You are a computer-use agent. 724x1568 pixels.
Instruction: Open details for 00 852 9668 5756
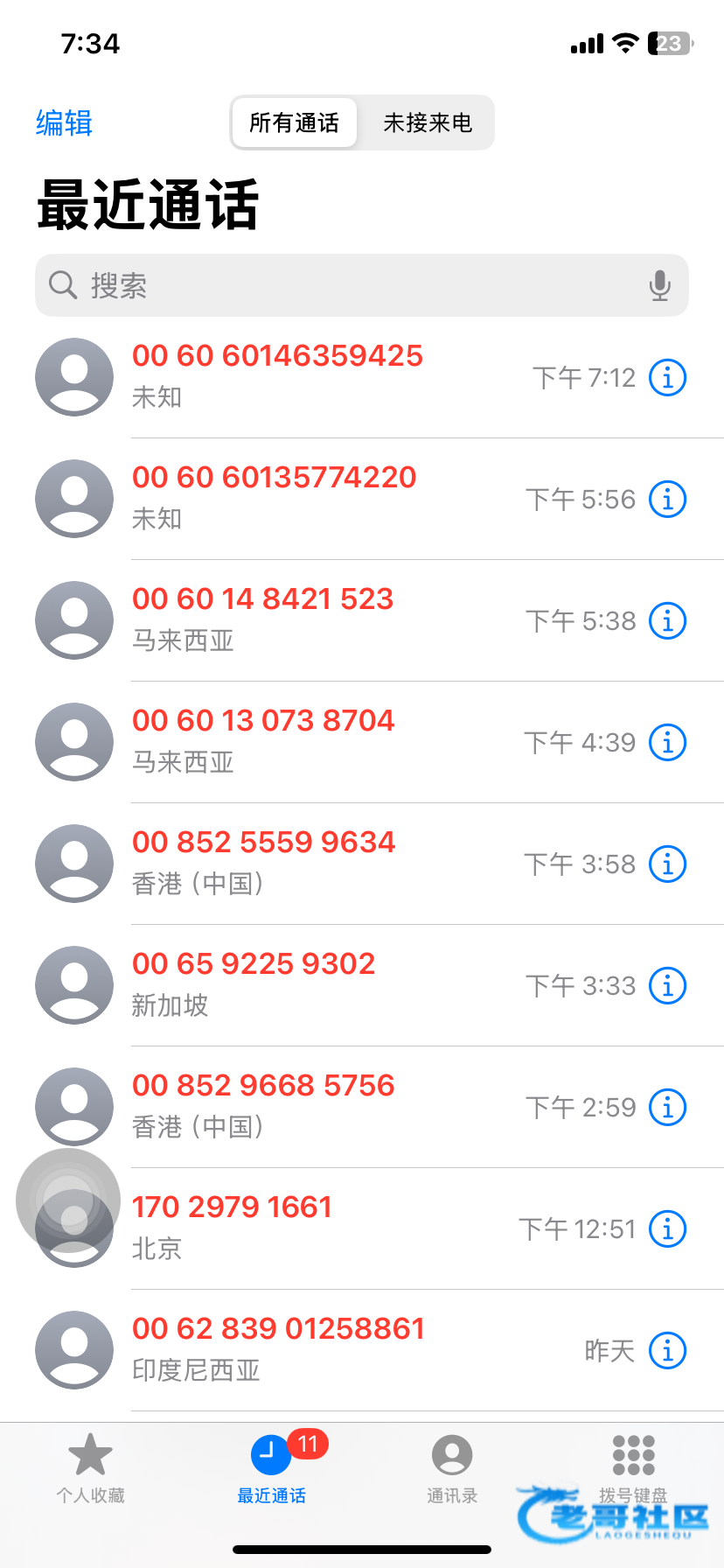[668, 1108]
